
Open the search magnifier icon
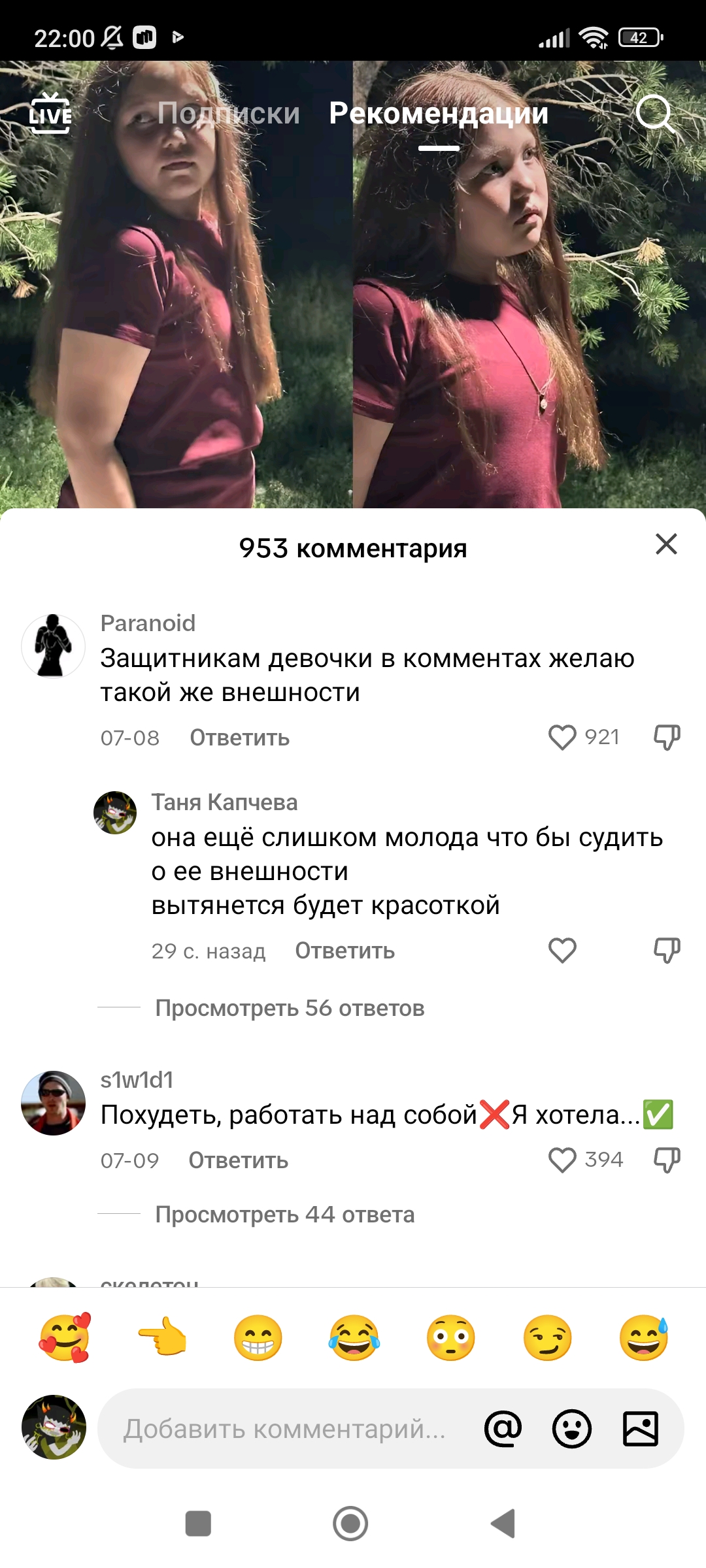[x=654, y=114]
